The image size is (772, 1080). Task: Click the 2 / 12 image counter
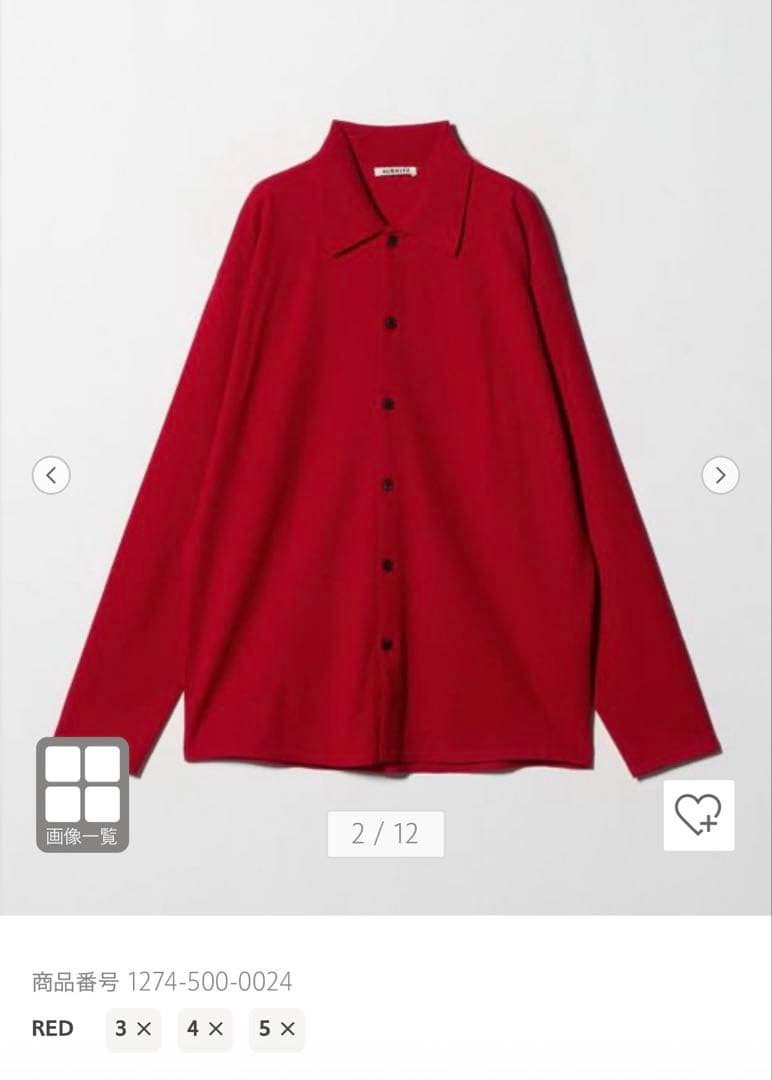pyautogui.click(x=386, y=833)
